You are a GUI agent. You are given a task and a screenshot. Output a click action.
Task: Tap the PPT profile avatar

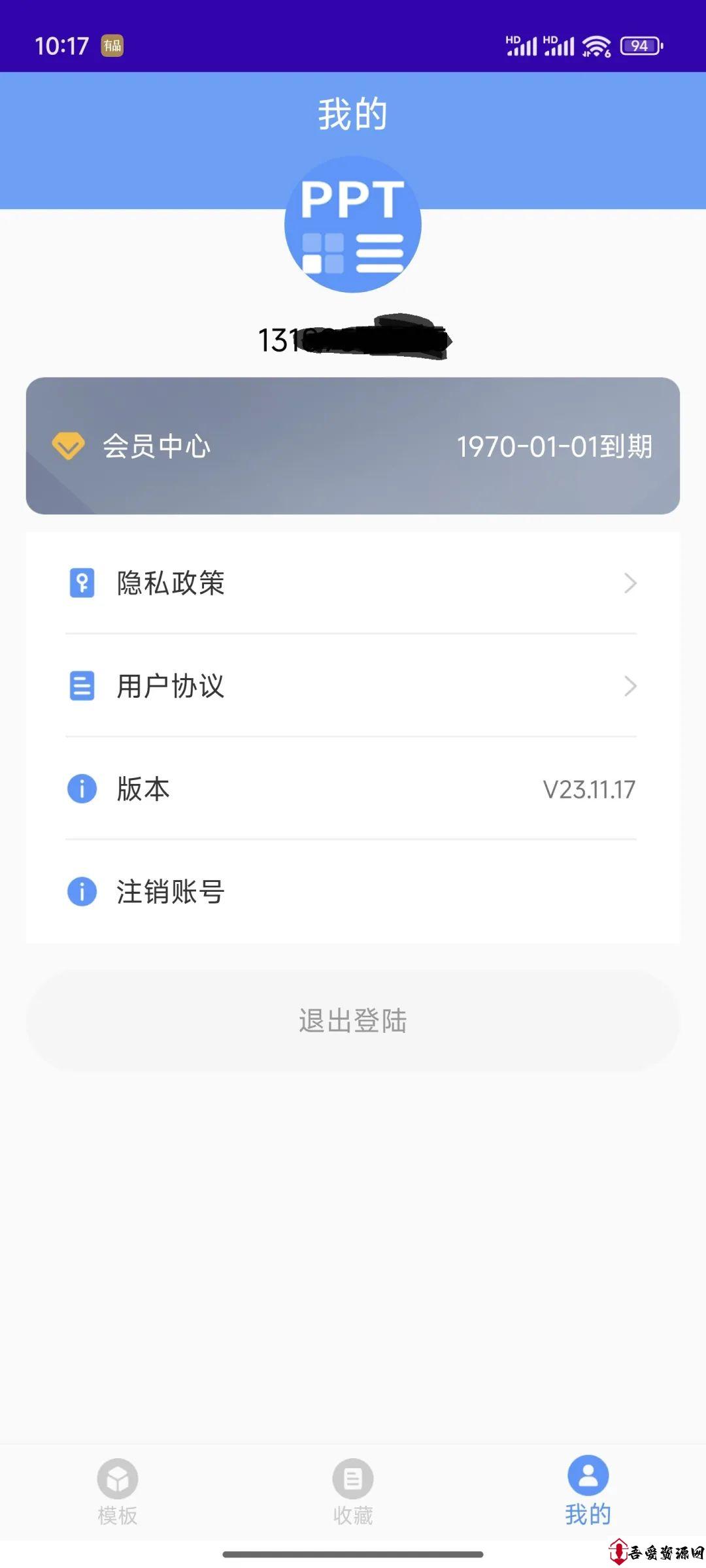[x=353, y=224]
